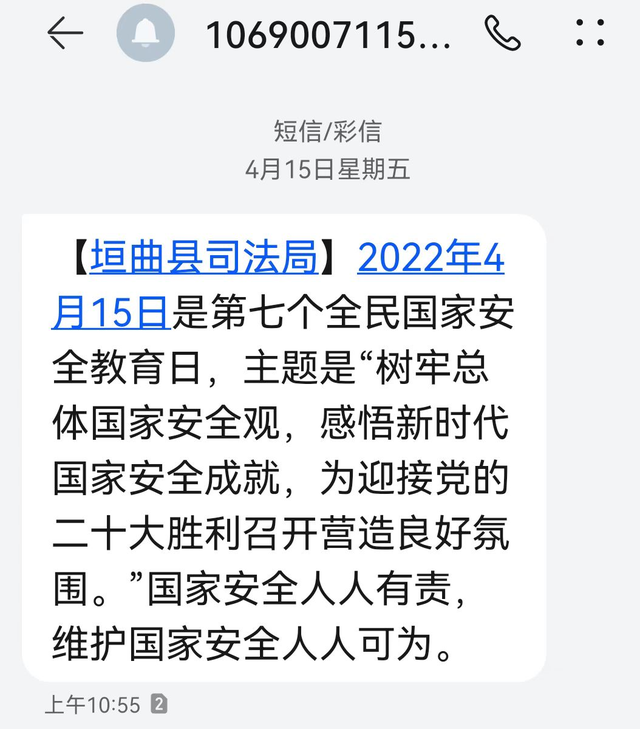Open the 垣曲县司法局 link

[x=204, y=257]
